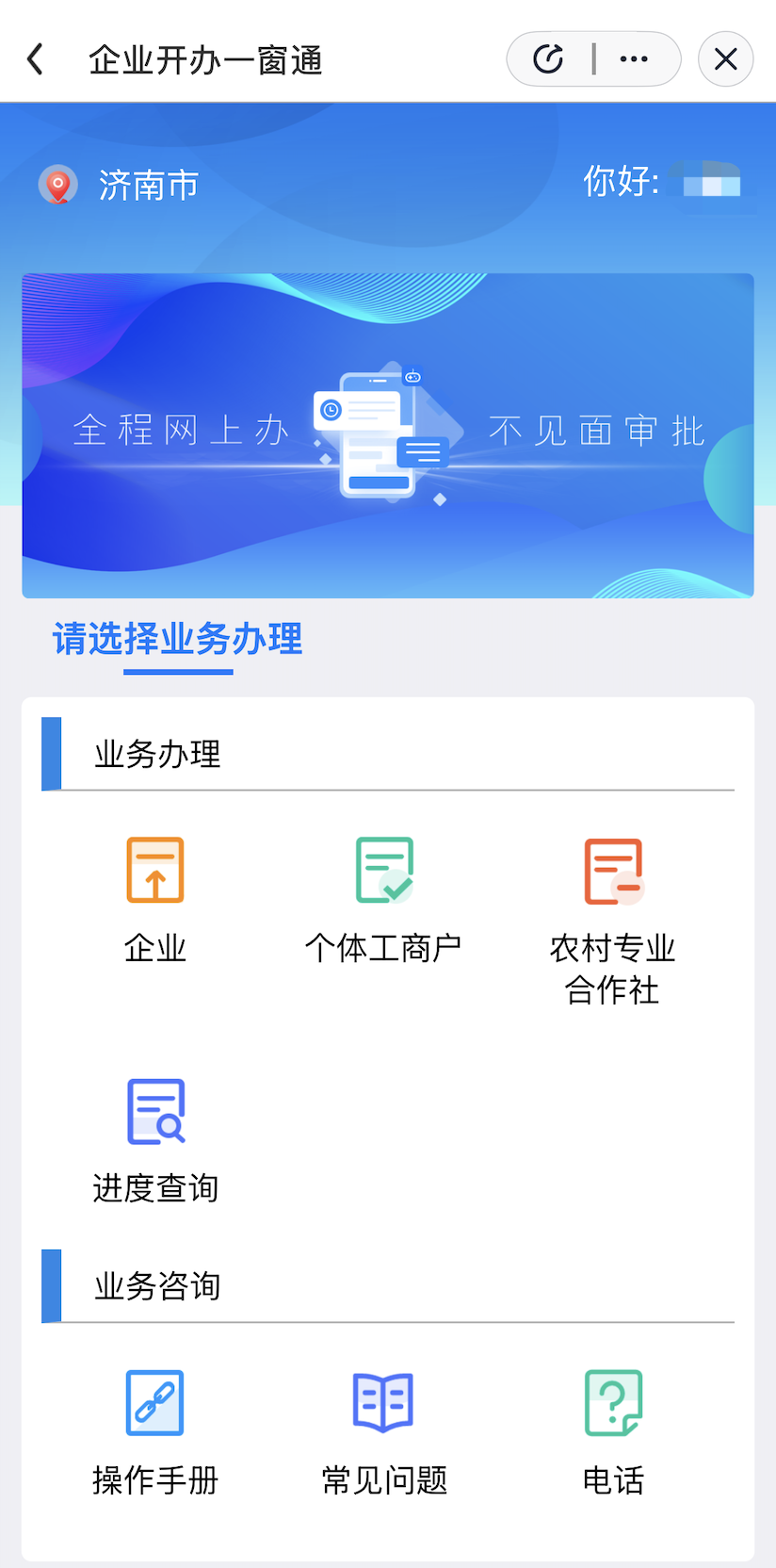View the 操作手册 guide
The height and width of the screenshot is (1568, 776).
point(155,1431)
